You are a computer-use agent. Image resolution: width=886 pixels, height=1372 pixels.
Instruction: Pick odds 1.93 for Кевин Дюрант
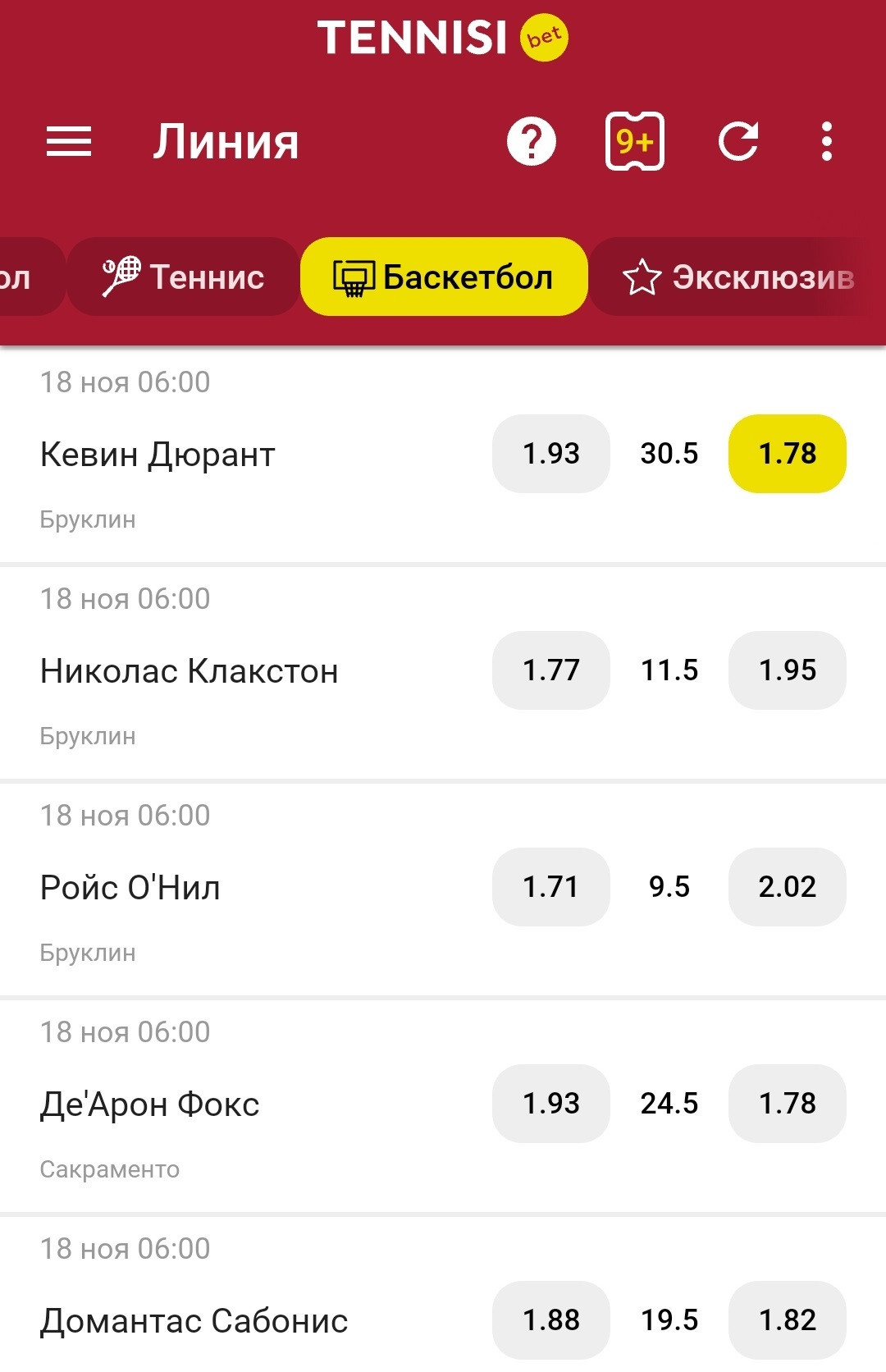551,454
